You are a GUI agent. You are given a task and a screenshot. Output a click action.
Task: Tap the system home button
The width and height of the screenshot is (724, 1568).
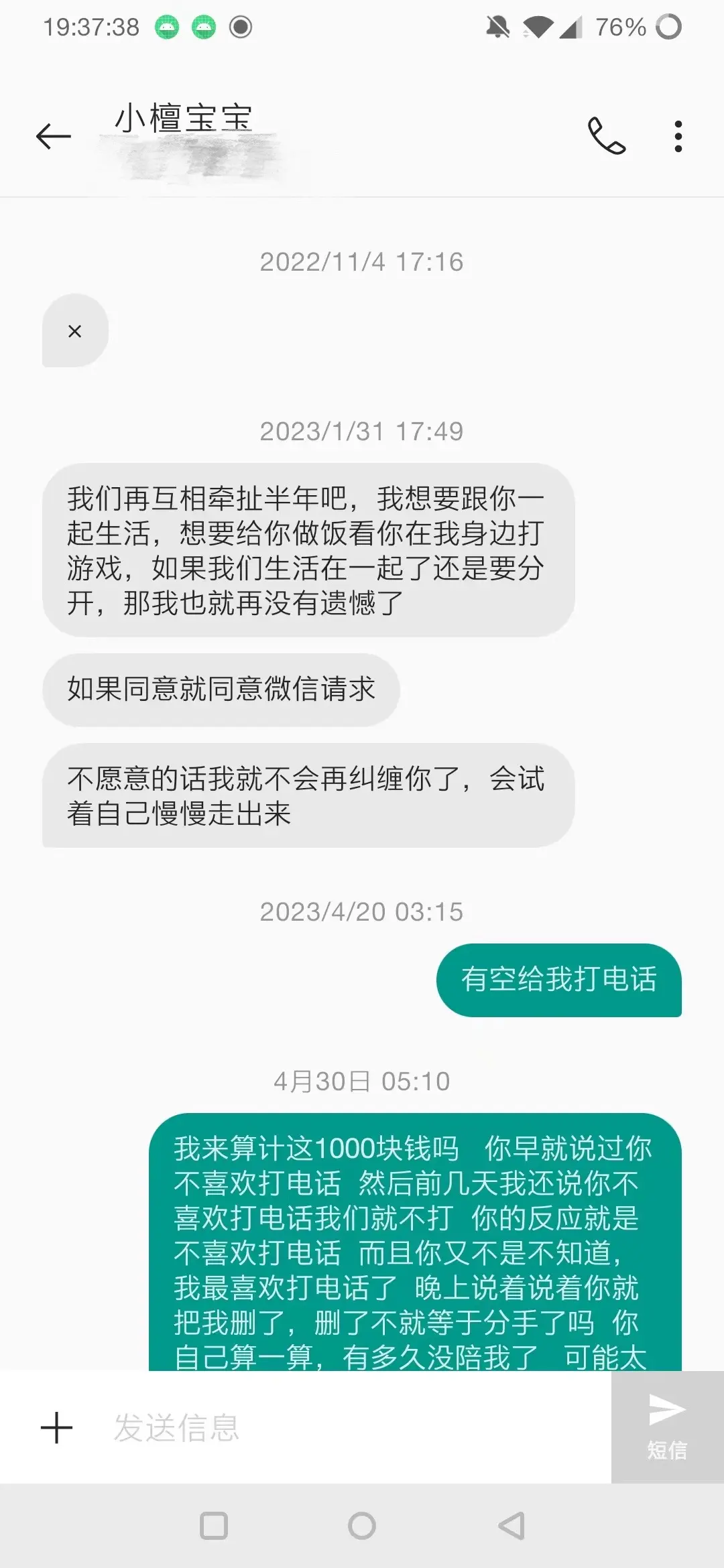click(362, 1526)
